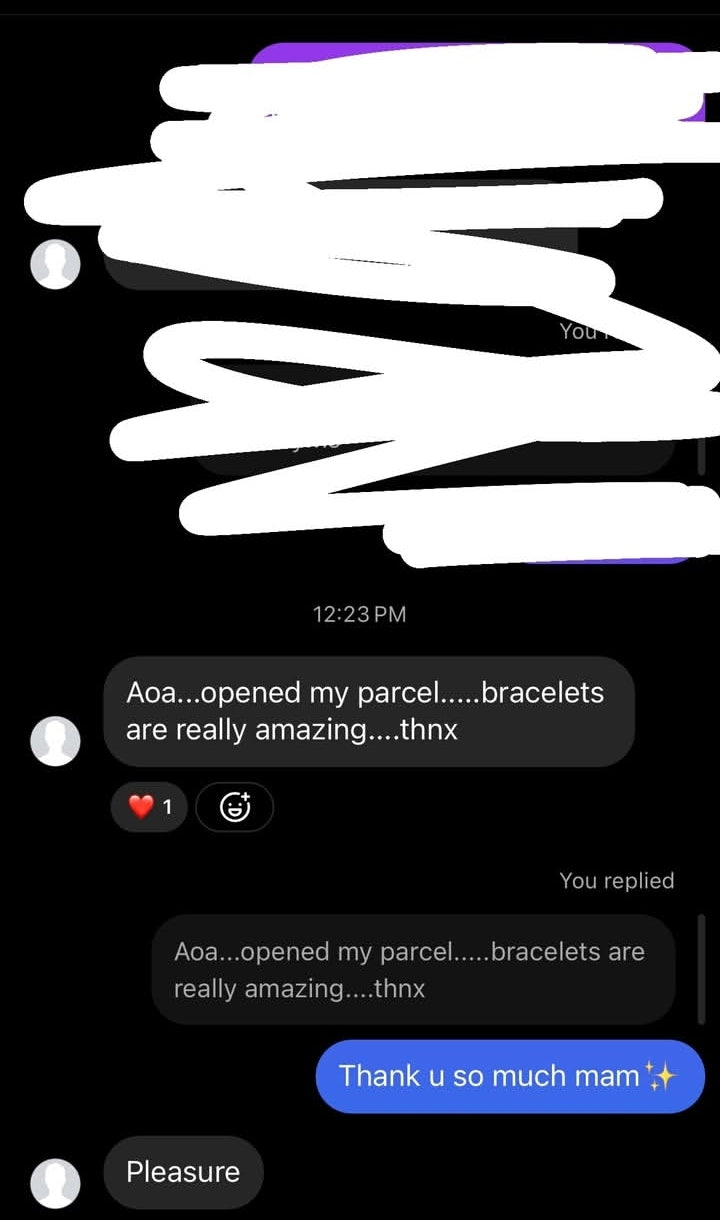Tap the profile picture next to 'Aoa...opened my parcel'

coord(55,742)
